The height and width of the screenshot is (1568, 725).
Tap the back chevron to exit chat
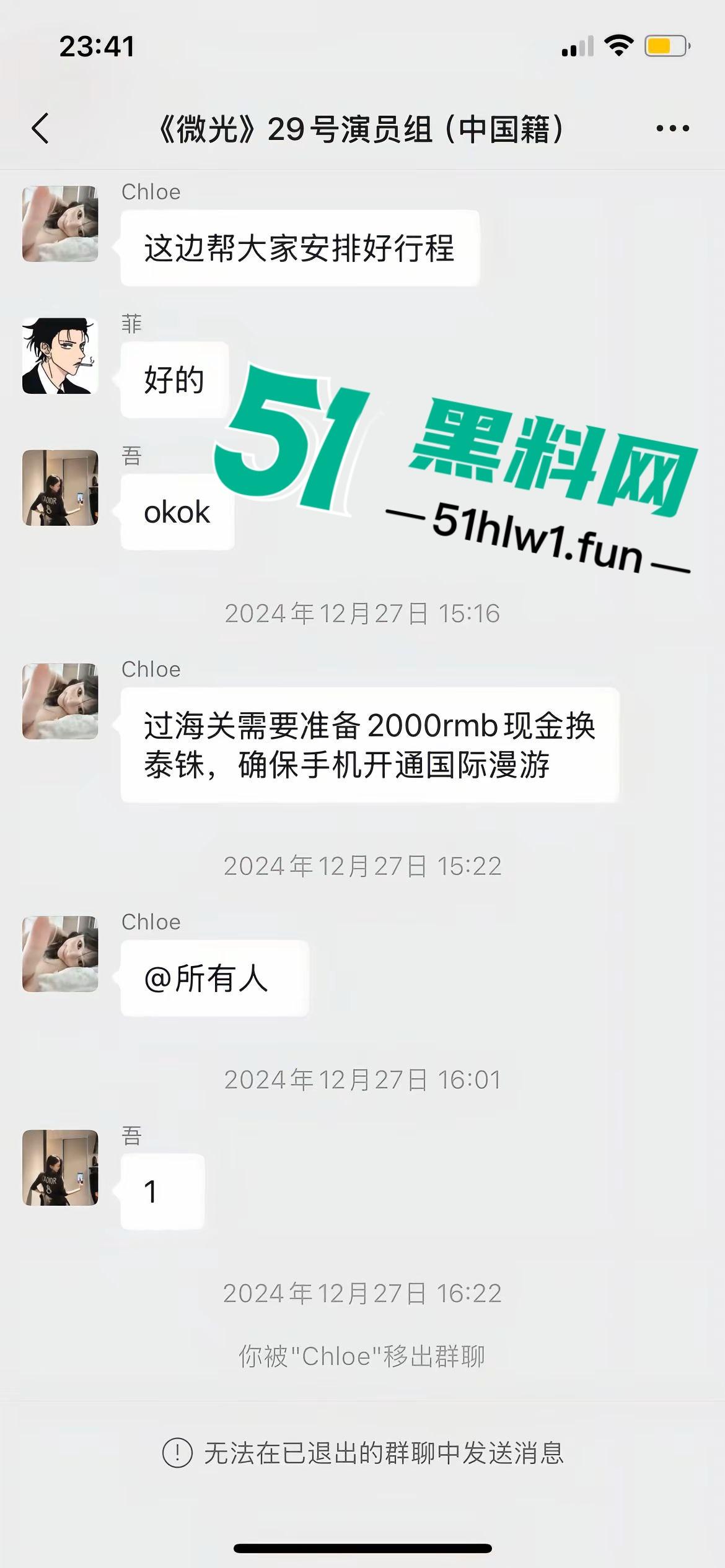pyautogui.click(x=40, y=128)
